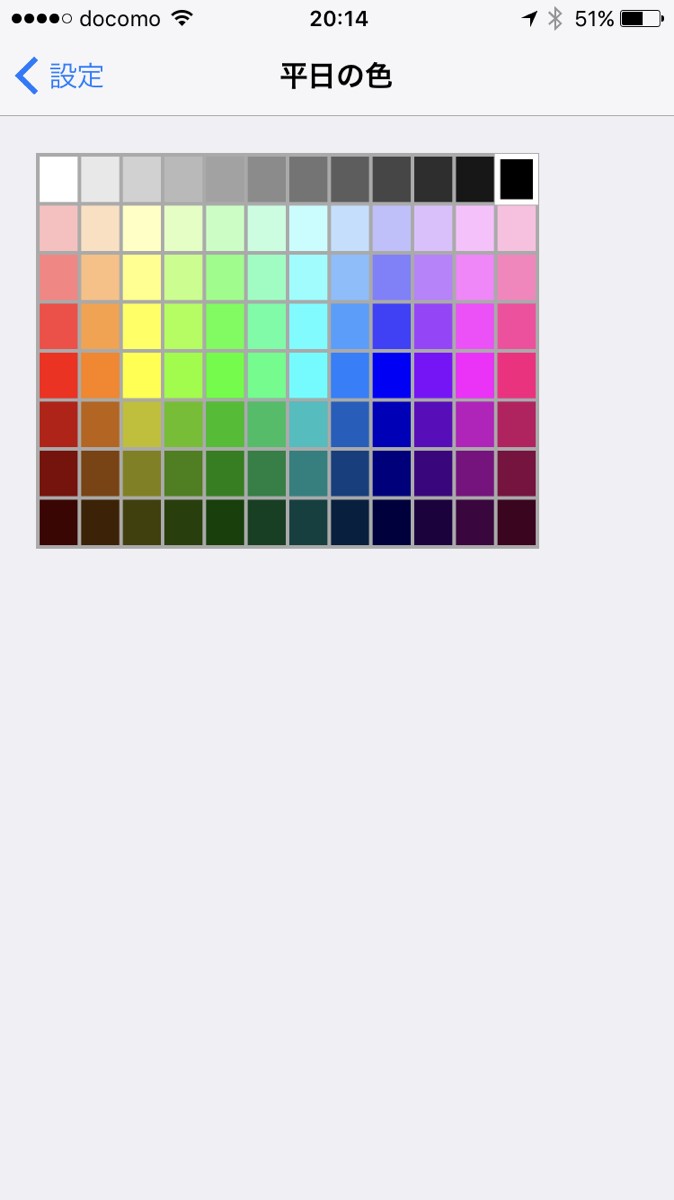Go back to 設定 screen
This screenshot has width=674, height=1200.
point(60,76)
